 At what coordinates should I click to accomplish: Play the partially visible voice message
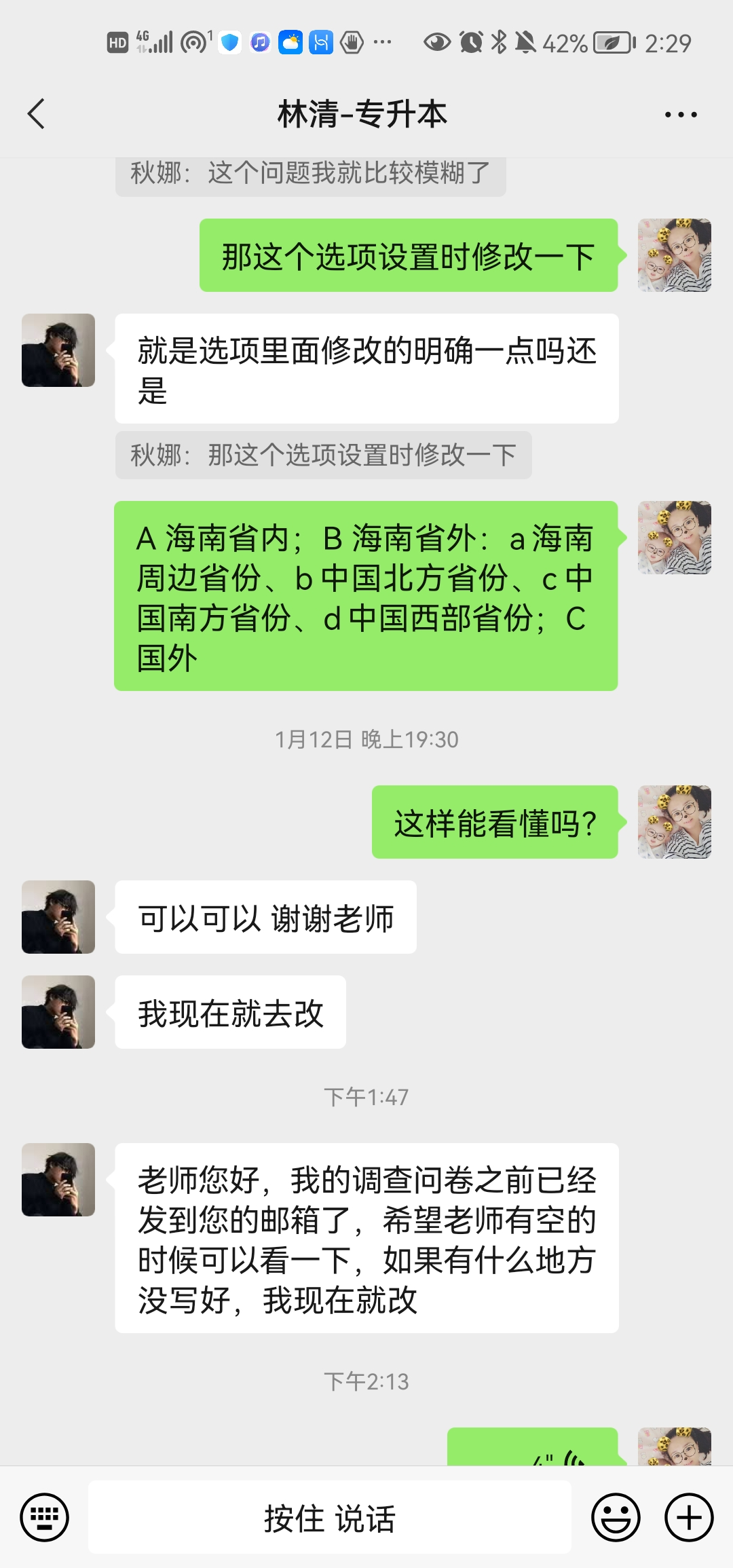pos(533,1449)
